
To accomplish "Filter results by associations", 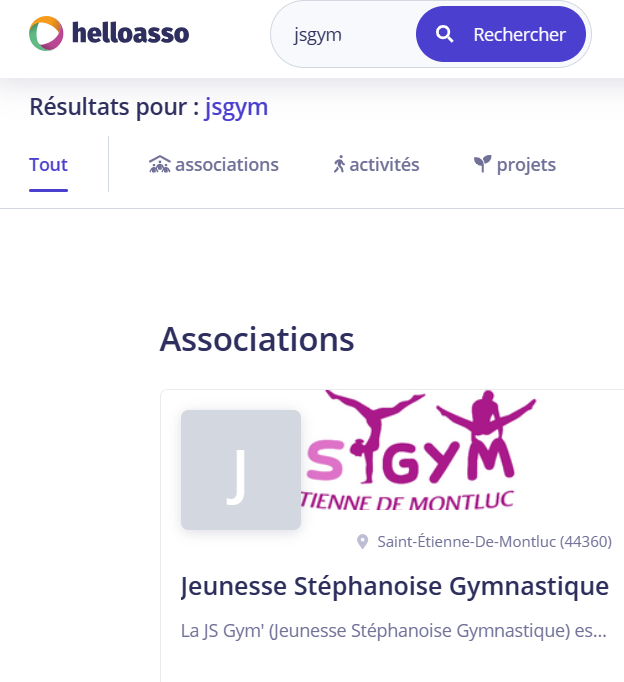I will 214,165.
